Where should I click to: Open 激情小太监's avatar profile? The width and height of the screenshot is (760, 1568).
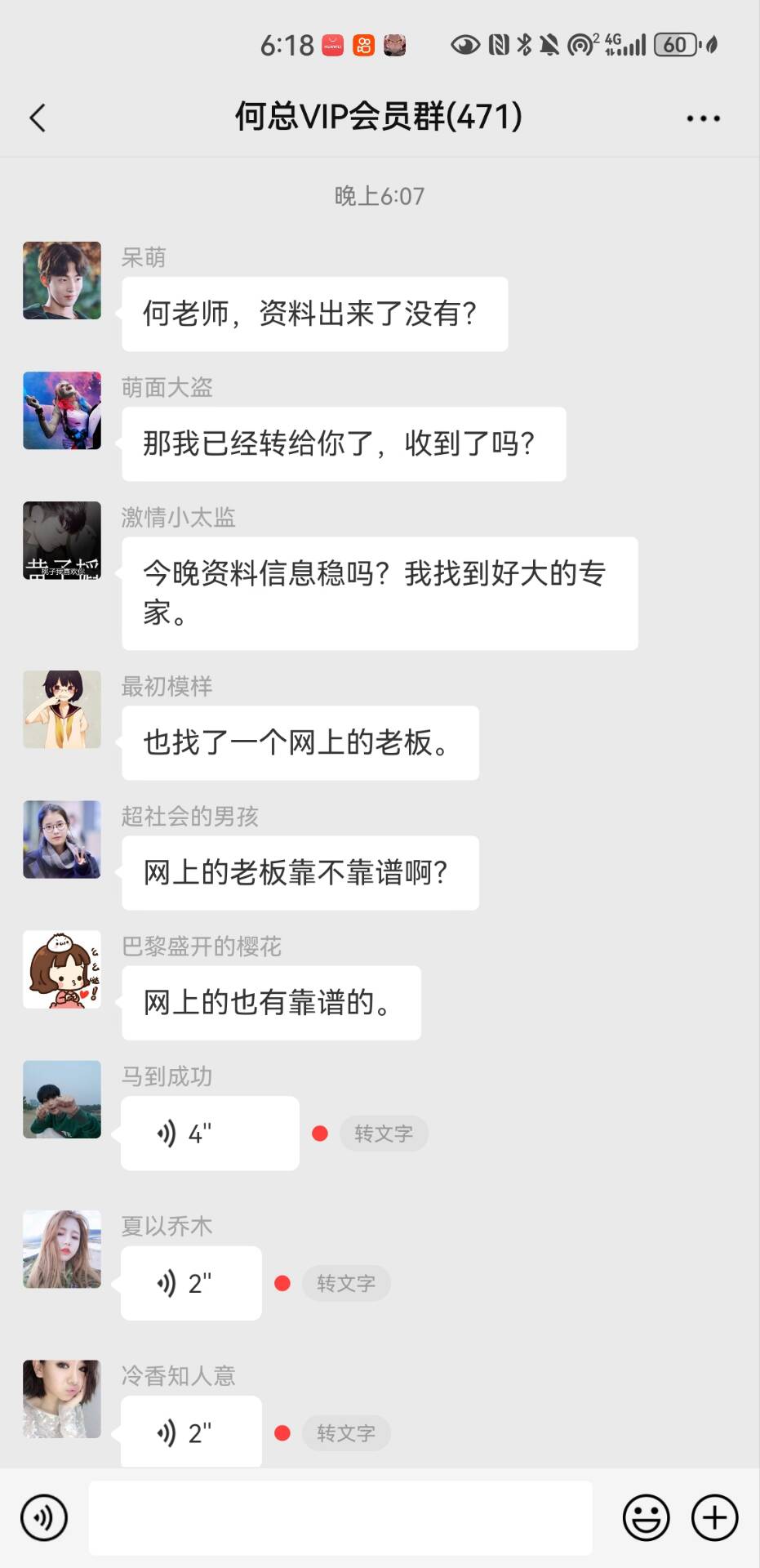pos(62,541)
